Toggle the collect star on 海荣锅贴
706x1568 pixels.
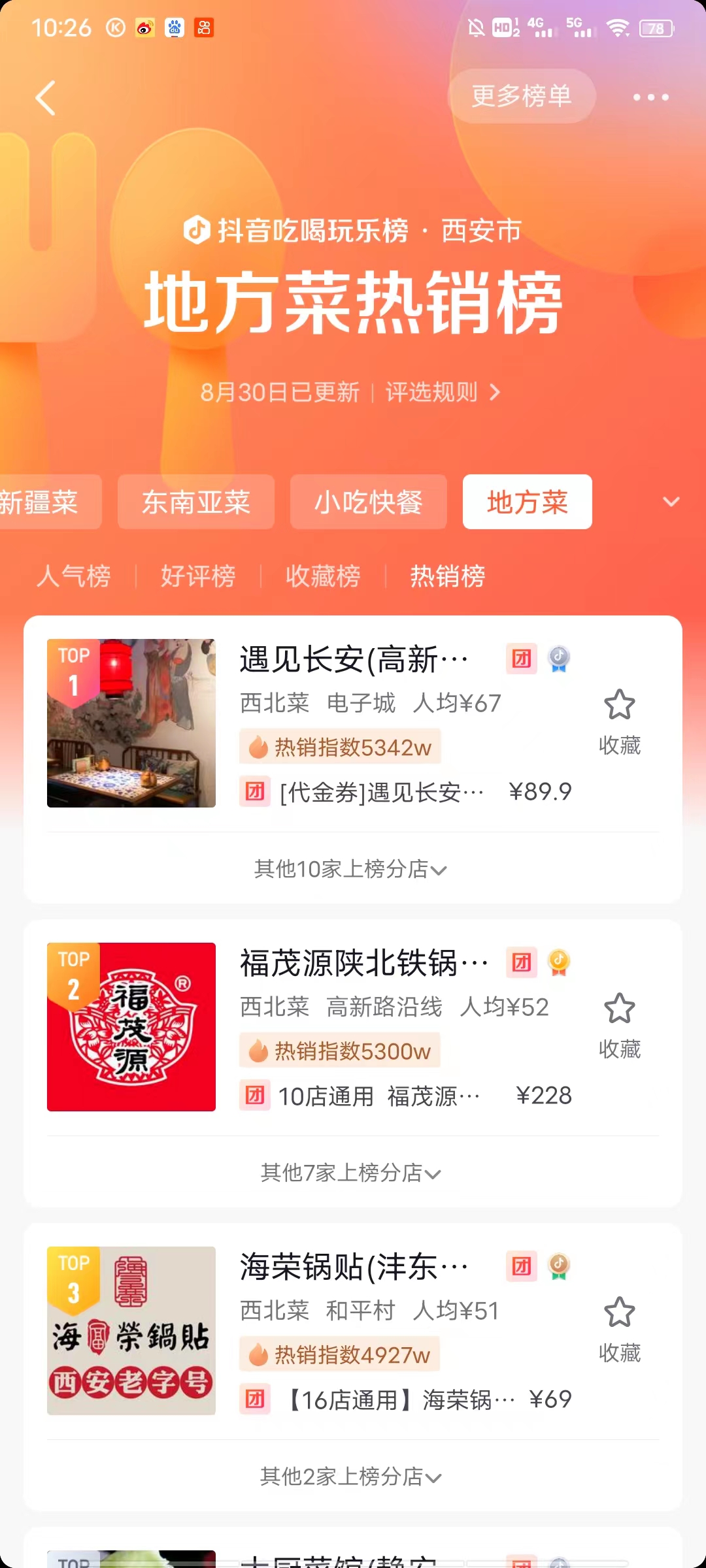coord(620,1312)
